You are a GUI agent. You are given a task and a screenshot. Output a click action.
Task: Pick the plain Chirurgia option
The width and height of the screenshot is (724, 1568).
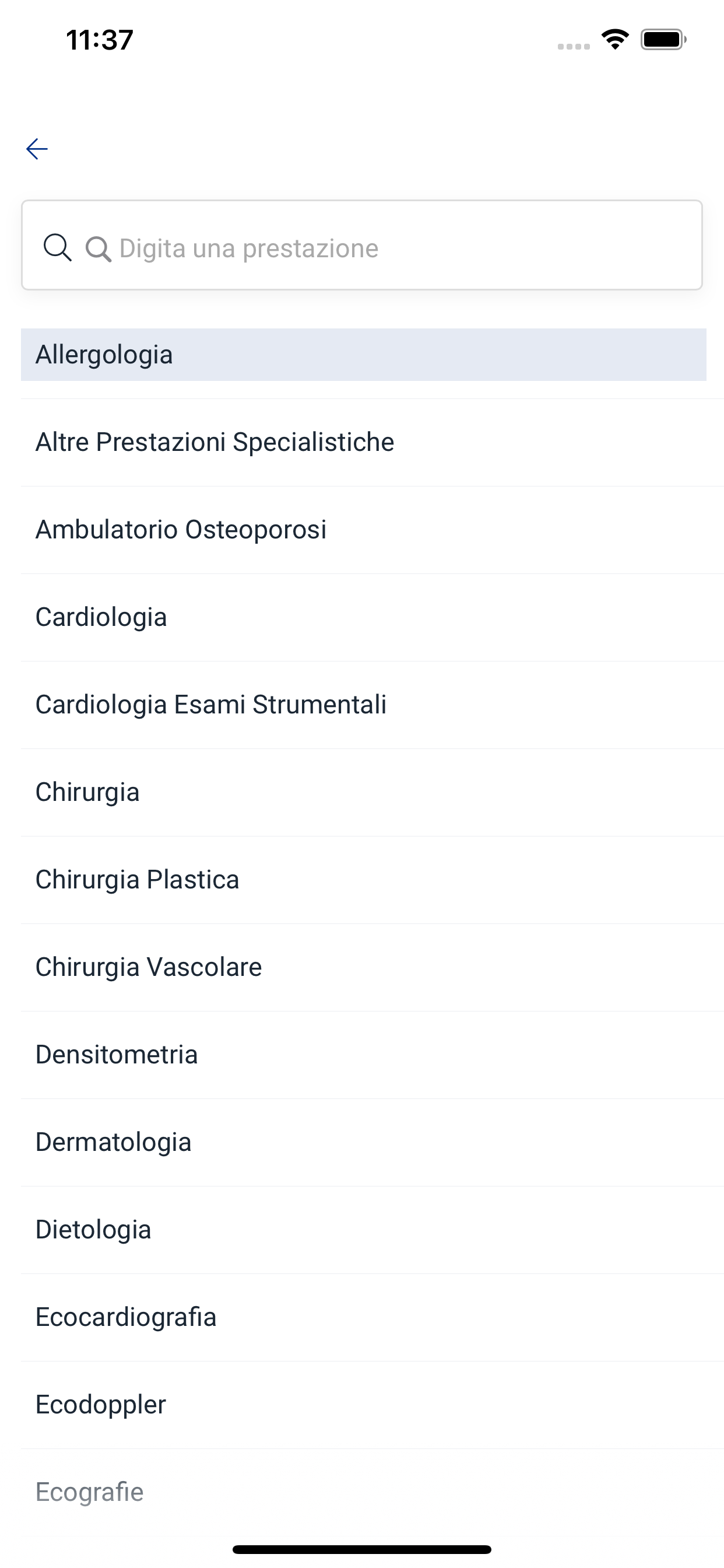point(372,793)
